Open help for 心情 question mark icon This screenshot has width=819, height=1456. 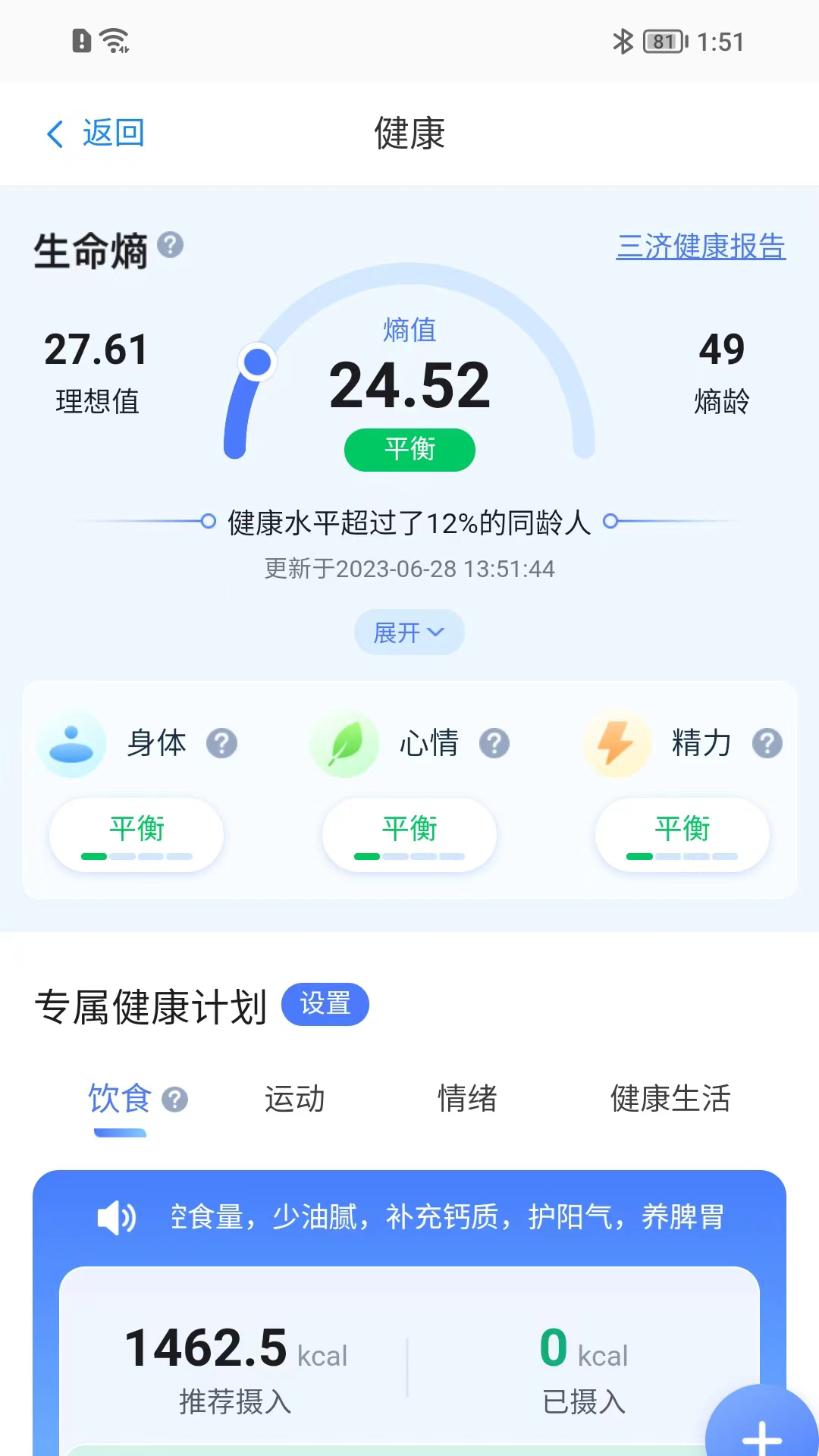tap(494, 745)
